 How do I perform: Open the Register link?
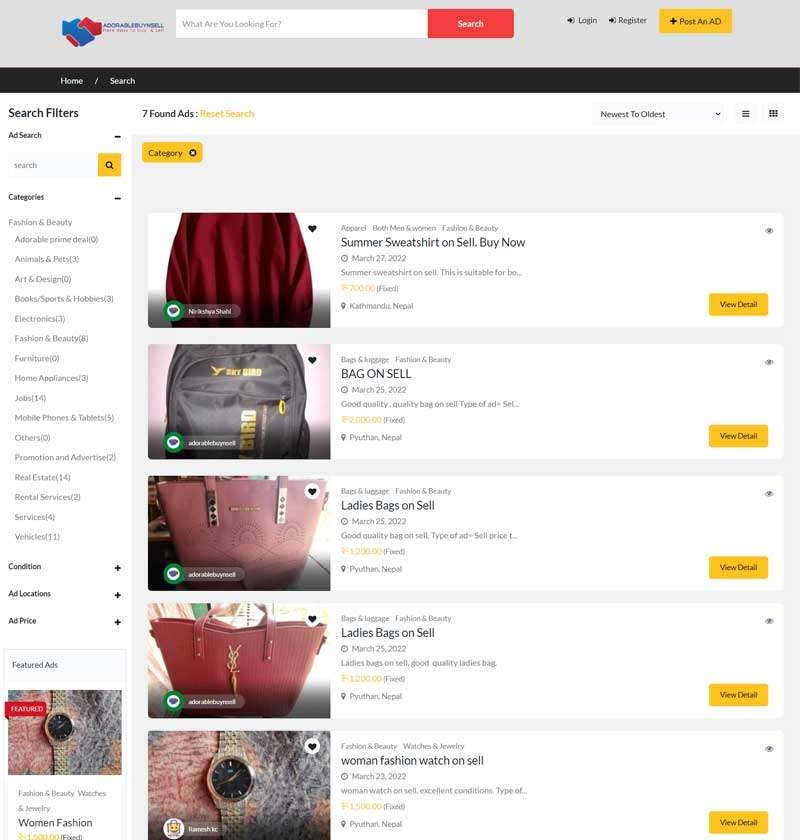click(x=628, y=20)
